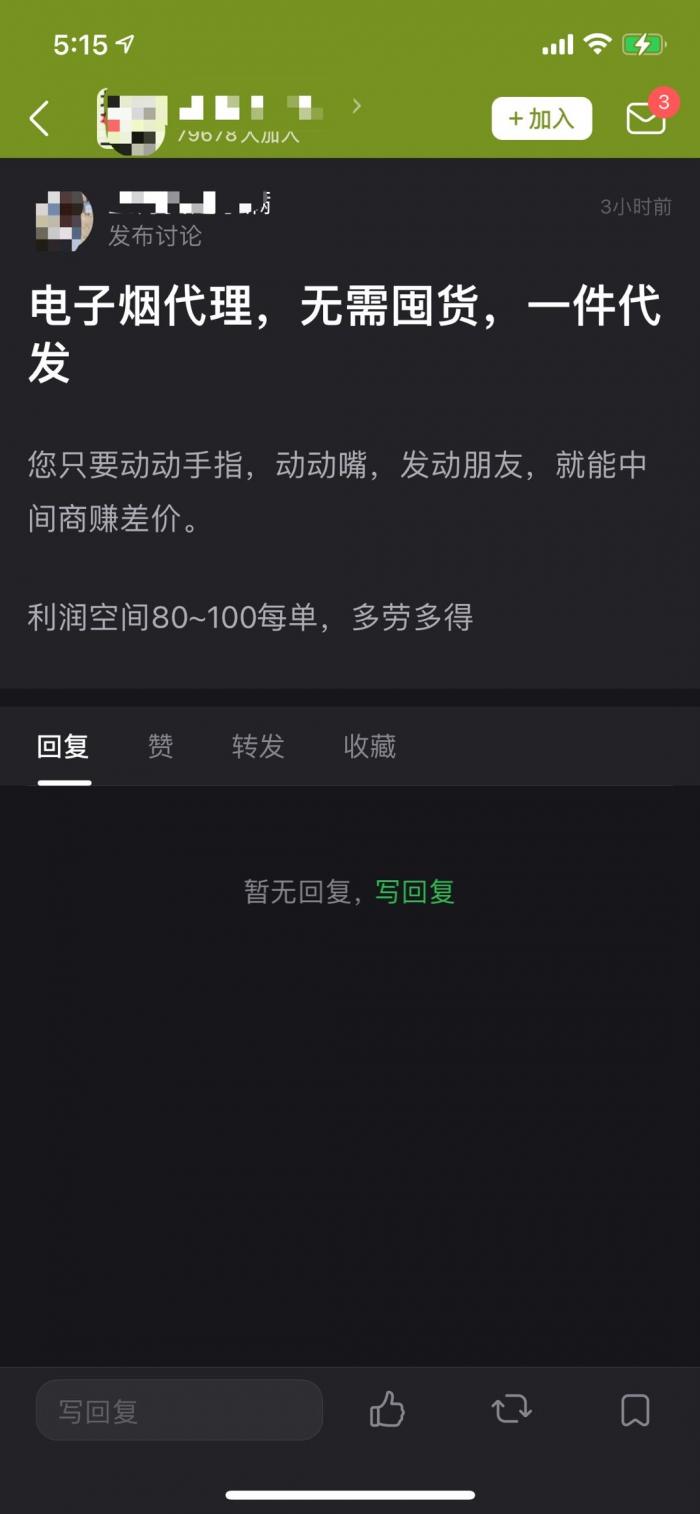Screen dimensions: 700x1514
Task: Like this post with the thumbs-up icon
Action: tap(387, 1410)
